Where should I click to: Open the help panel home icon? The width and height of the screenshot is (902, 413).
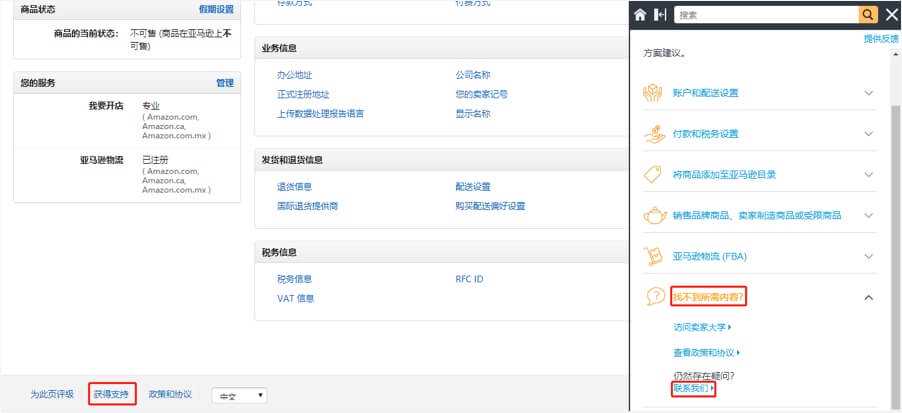click(640, 14)
